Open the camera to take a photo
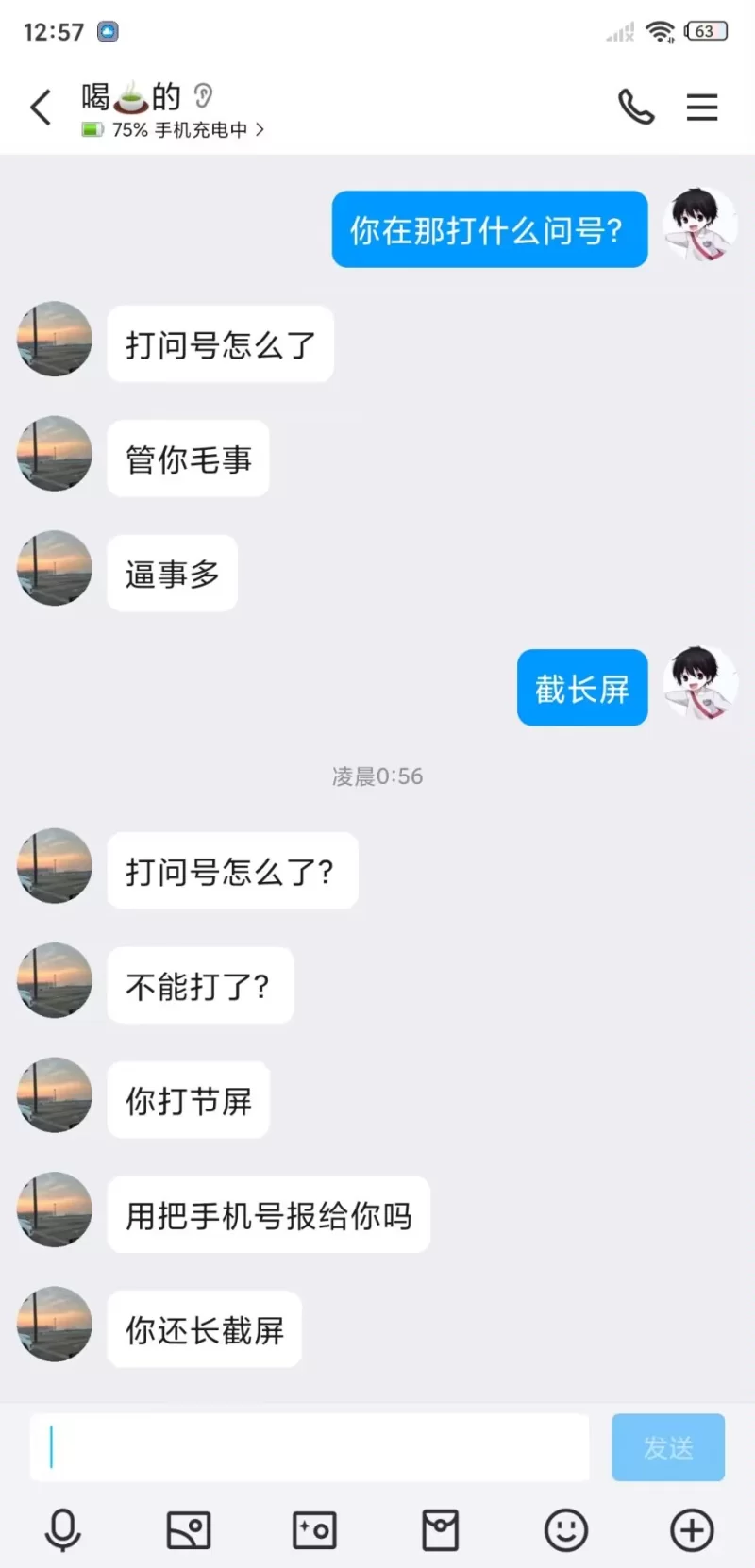 [314, 1529]
